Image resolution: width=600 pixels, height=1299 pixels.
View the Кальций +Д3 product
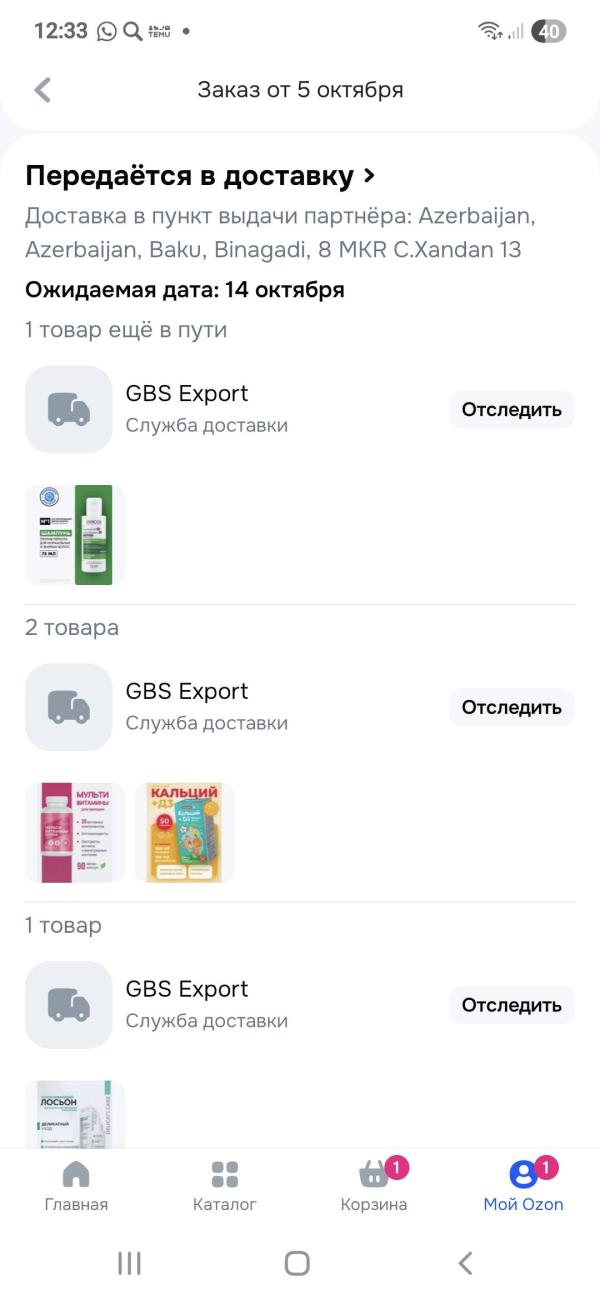pyautogui.click(x=184, y=833)
